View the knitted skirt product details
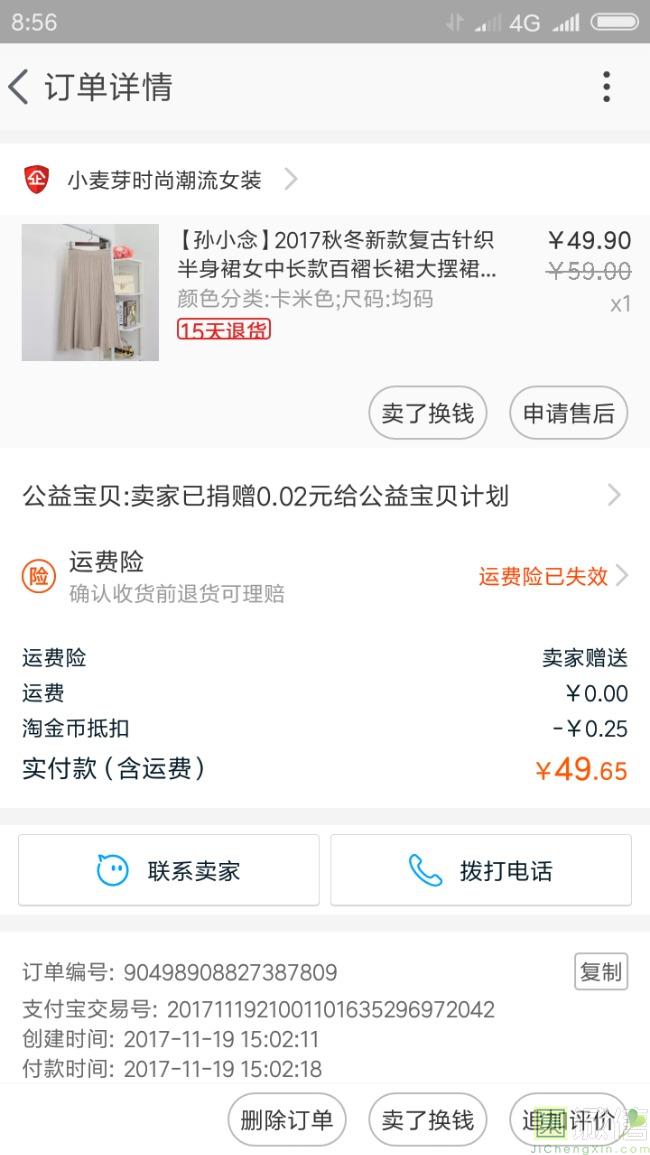 (x=335, y=255)
